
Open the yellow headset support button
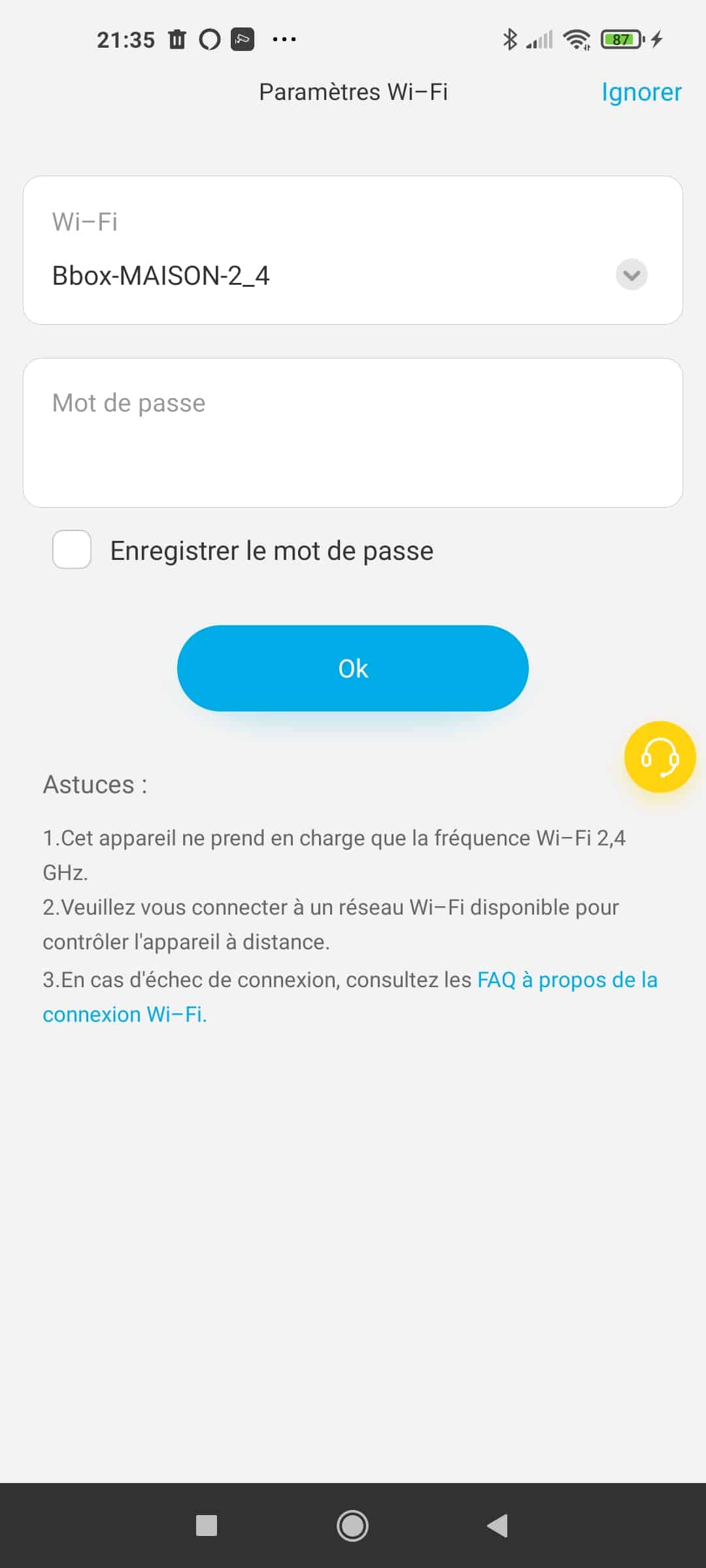click(x=659, y=757)
